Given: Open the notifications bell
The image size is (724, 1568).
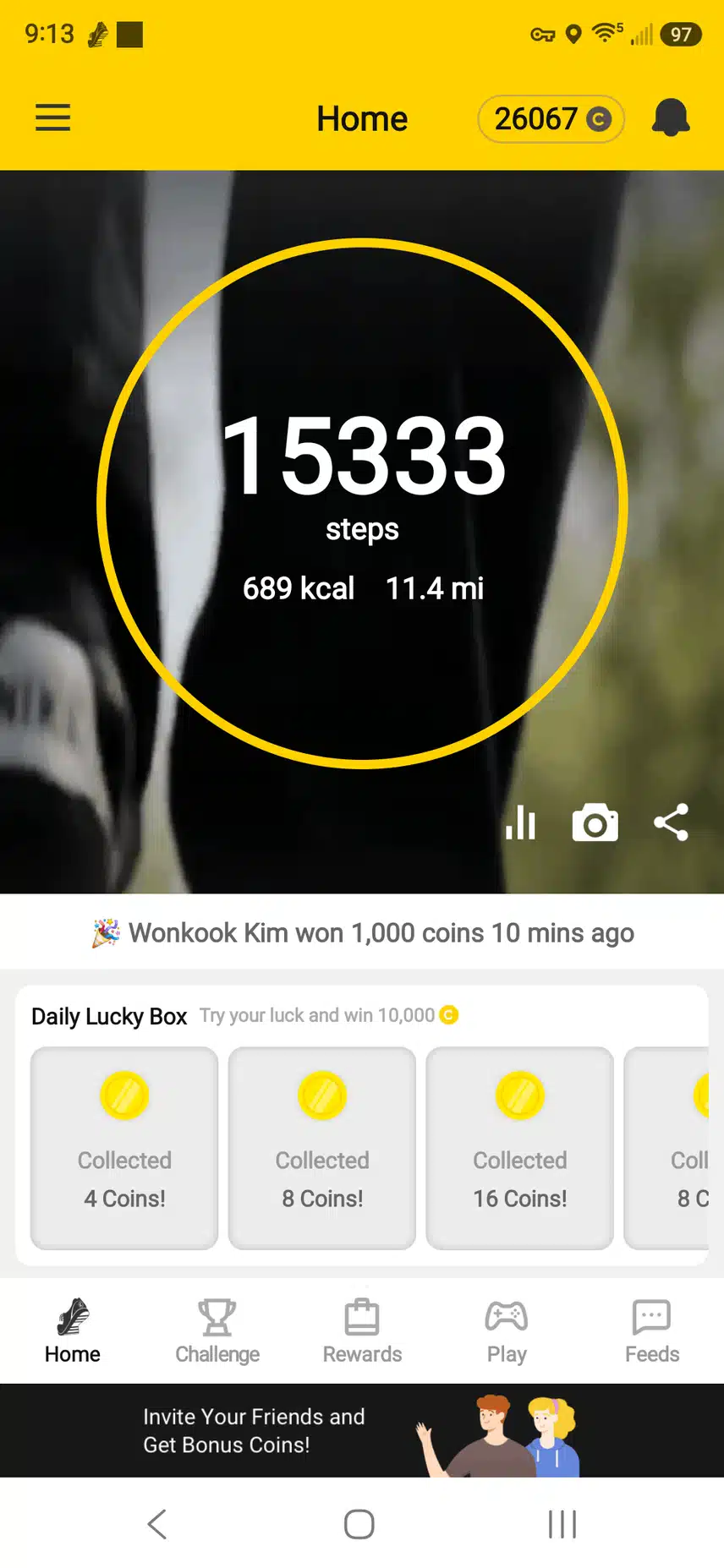Looking at the screenshot, I should pos(671,117).
